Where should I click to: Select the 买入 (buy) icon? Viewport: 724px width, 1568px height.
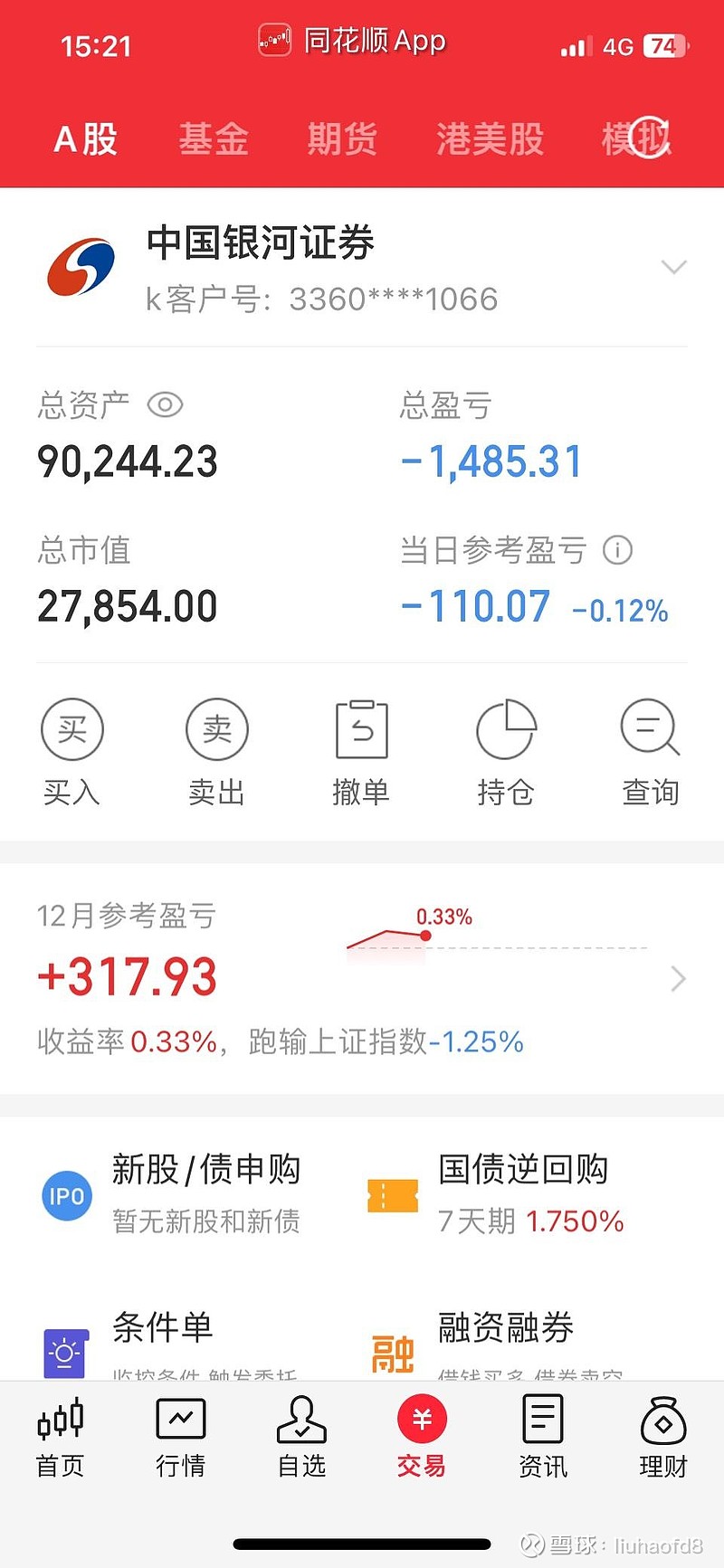click(72, 728)
